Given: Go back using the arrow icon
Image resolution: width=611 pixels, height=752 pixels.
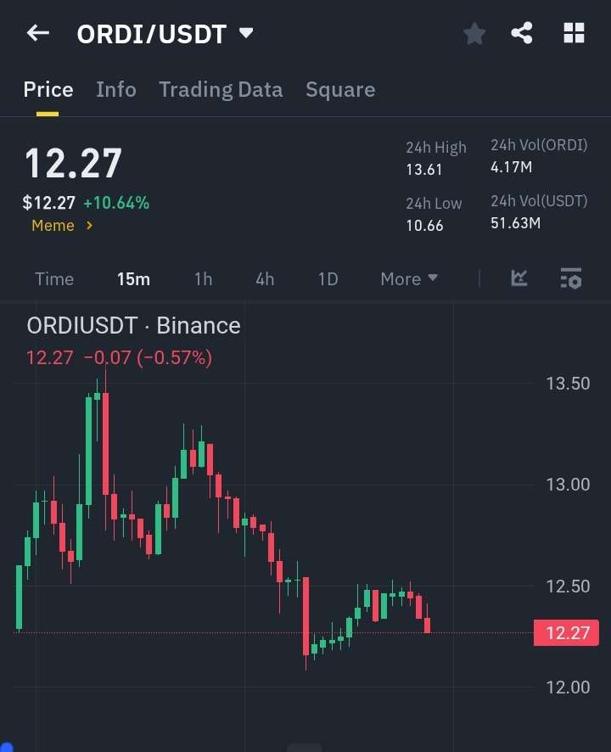Looking at the screenshot, I should (38, 33).
